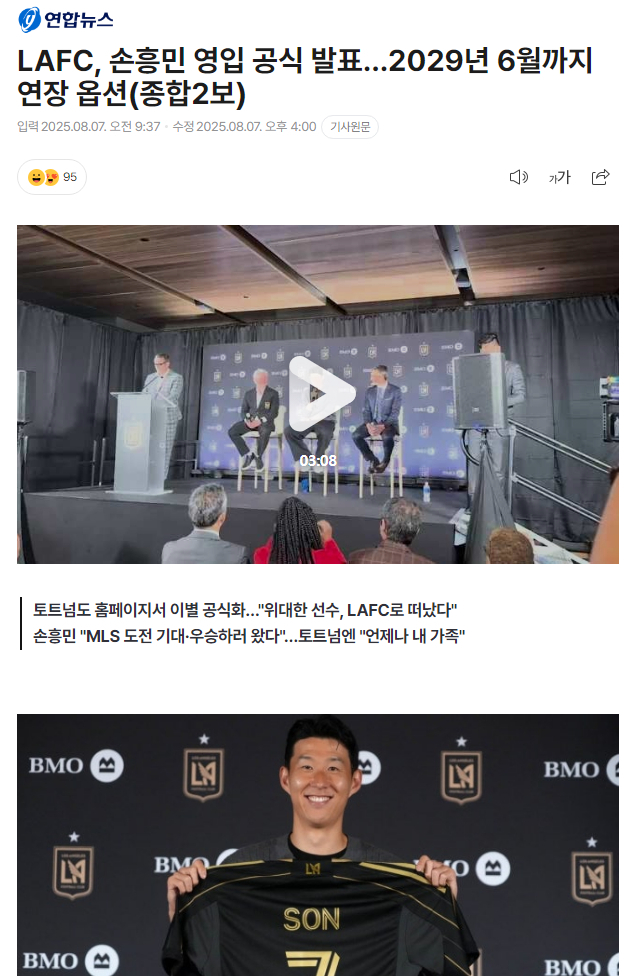Play the press conference video
This screenshot has height=976, width=626.
[320, 393]
